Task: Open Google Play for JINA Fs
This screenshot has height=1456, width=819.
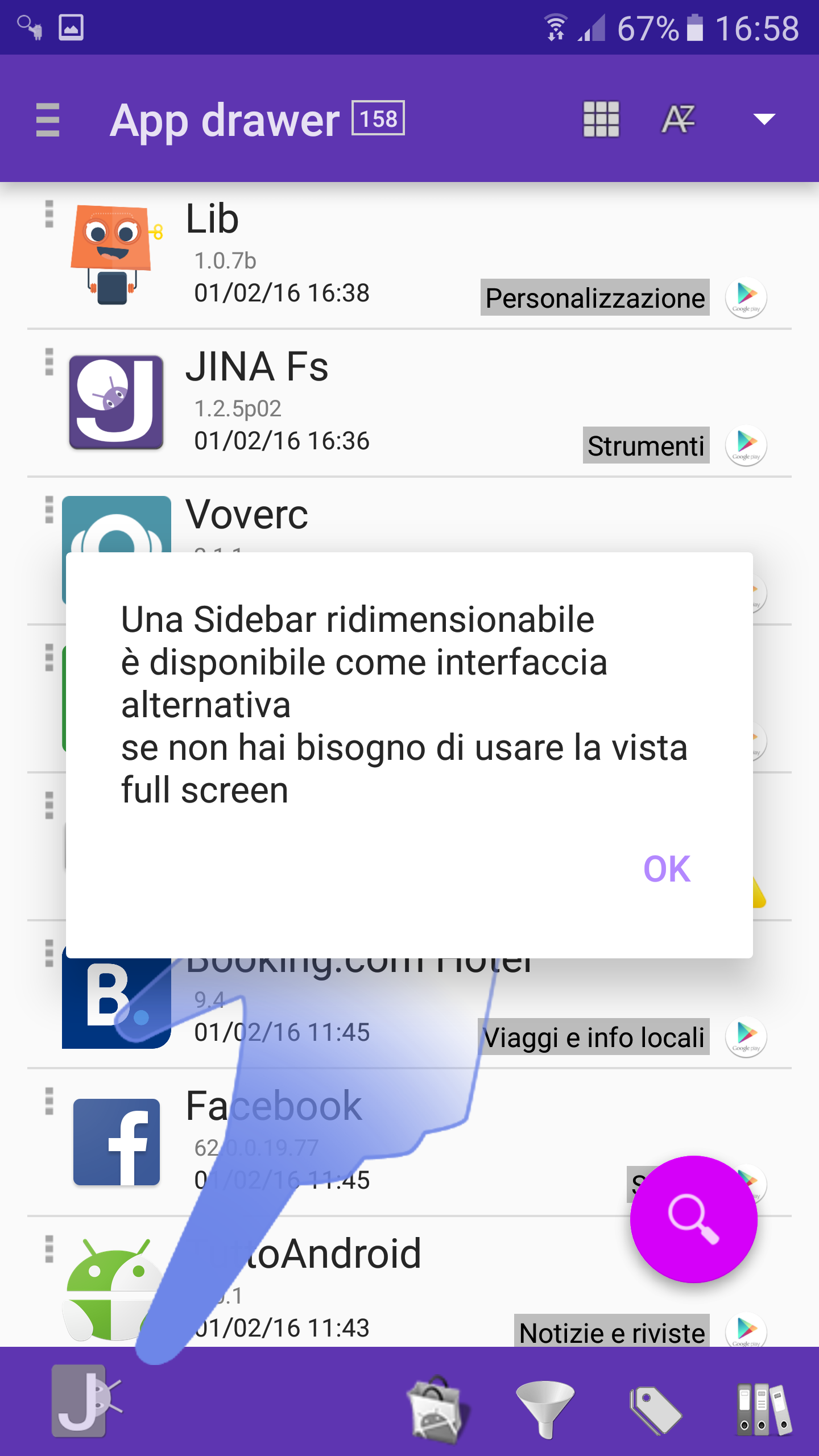Action: [x=746, y=445]
